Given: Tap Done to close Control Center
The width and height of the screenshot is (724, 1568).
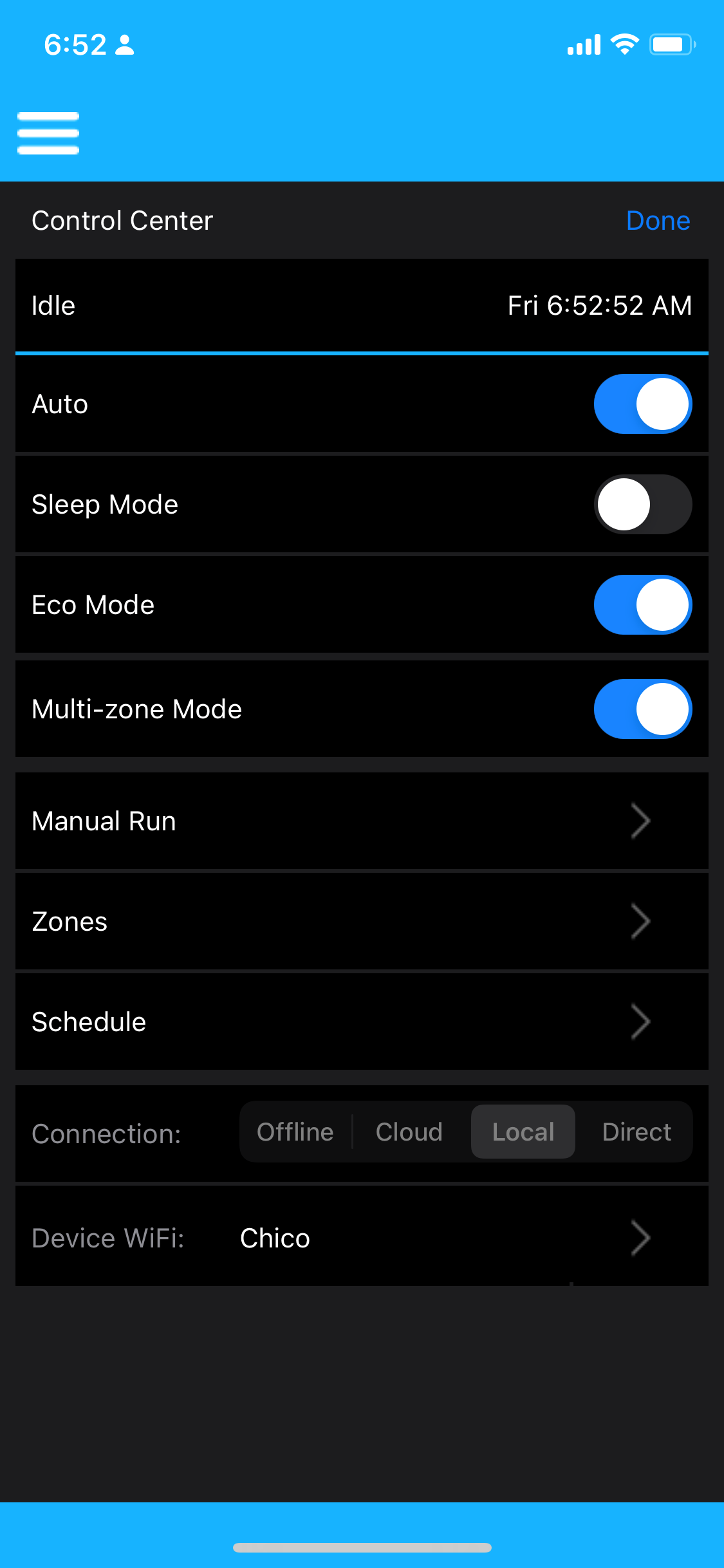Looking at the screenshot, I should tap(657, 221).
